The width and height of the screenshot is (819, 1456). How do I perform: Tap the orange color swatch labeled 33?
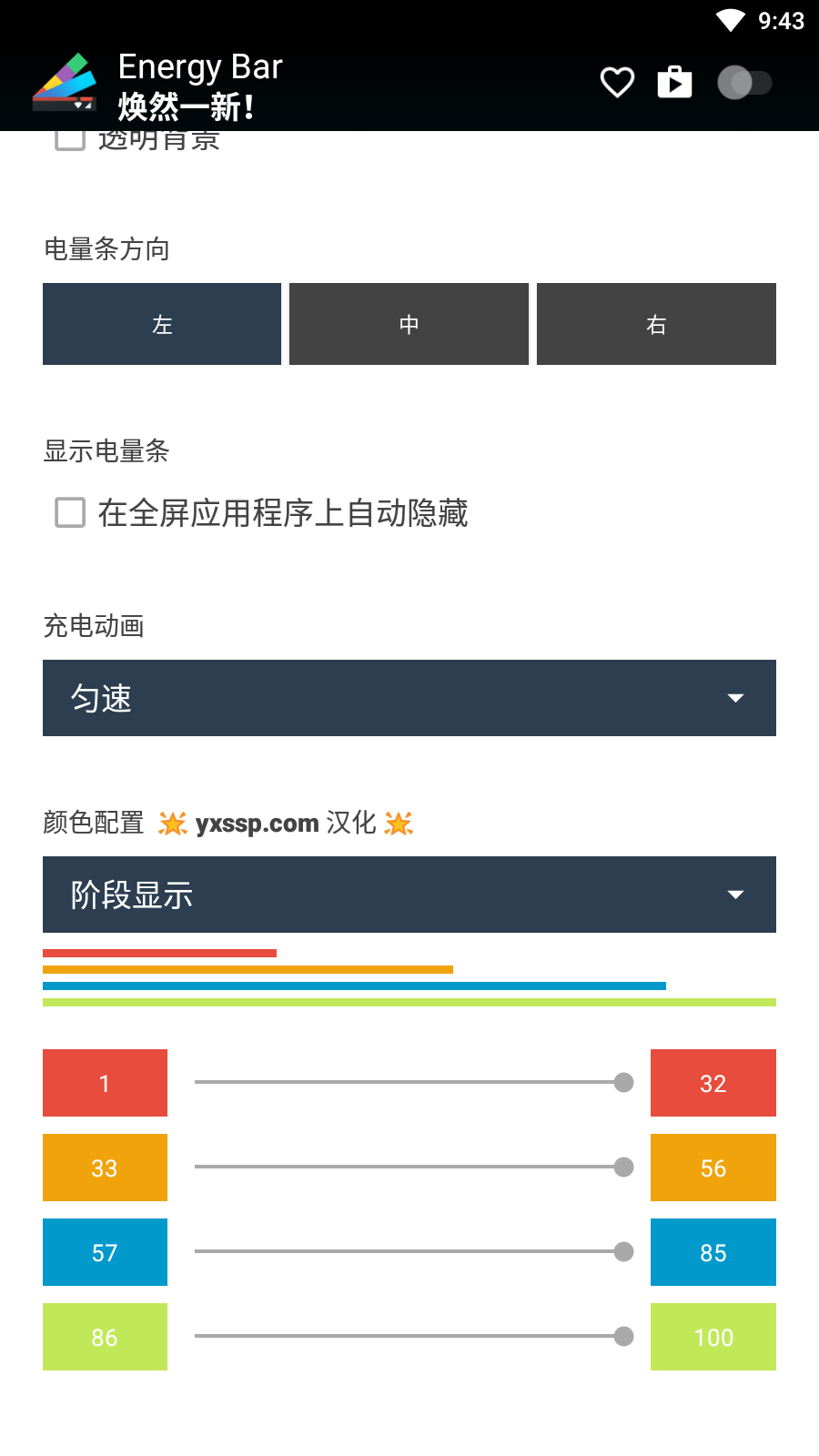point(105,1168)
